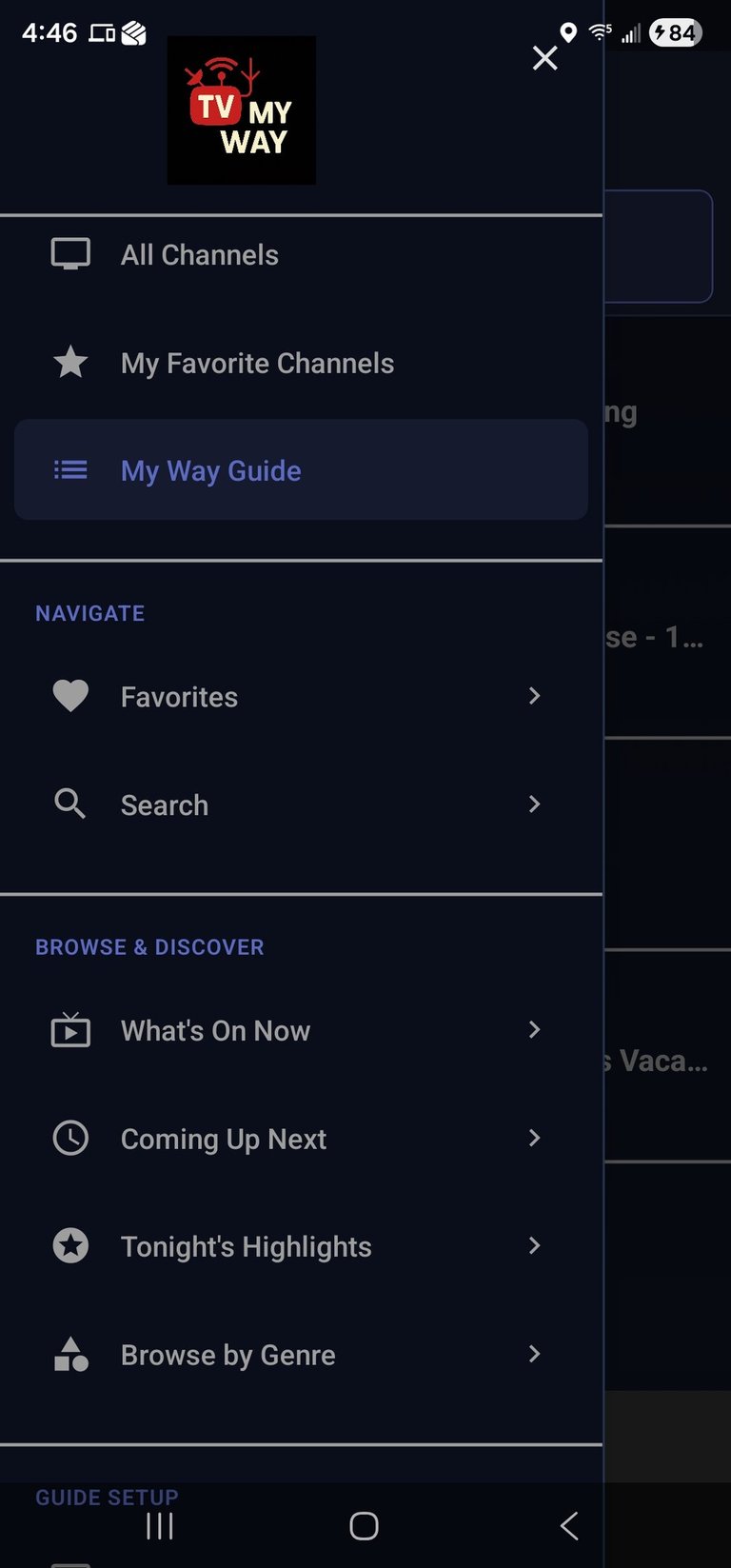The height and width of the screenshot is (1568, 731).
Task: Go back using system back button
Action: [x=569, y=1526]
